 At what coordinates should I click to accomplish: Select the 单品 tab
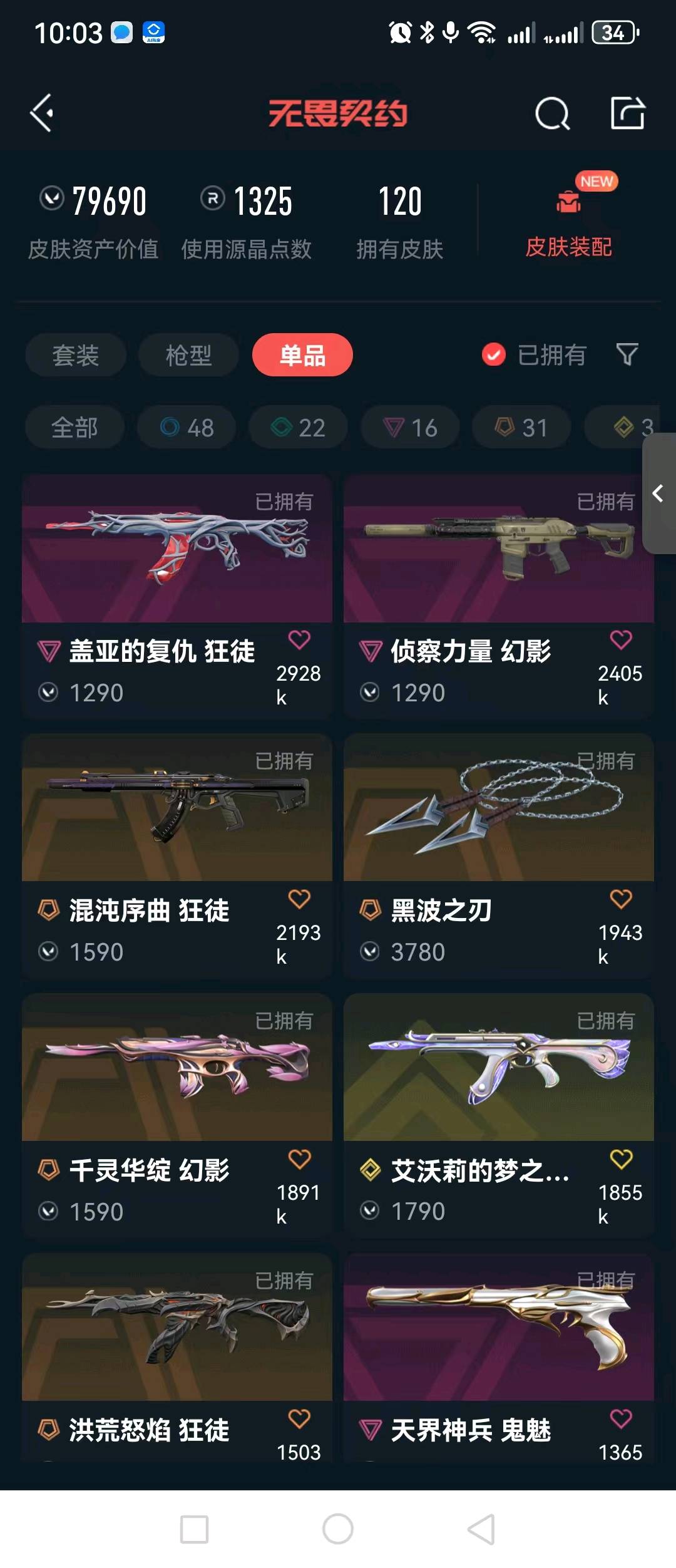tap(302, 355)
